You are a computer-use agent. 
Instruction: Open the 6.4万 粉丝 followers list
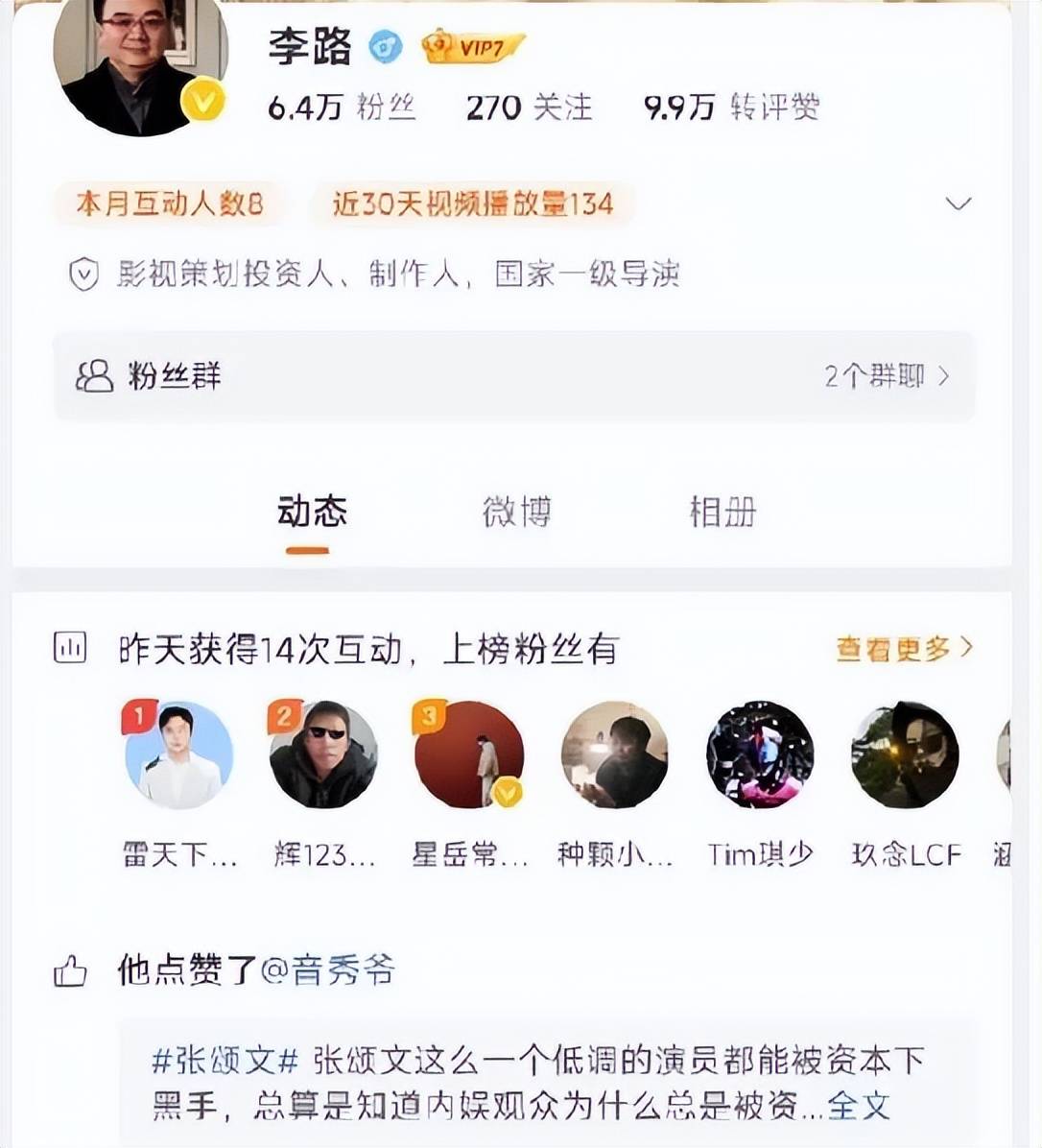pos(341,108)
